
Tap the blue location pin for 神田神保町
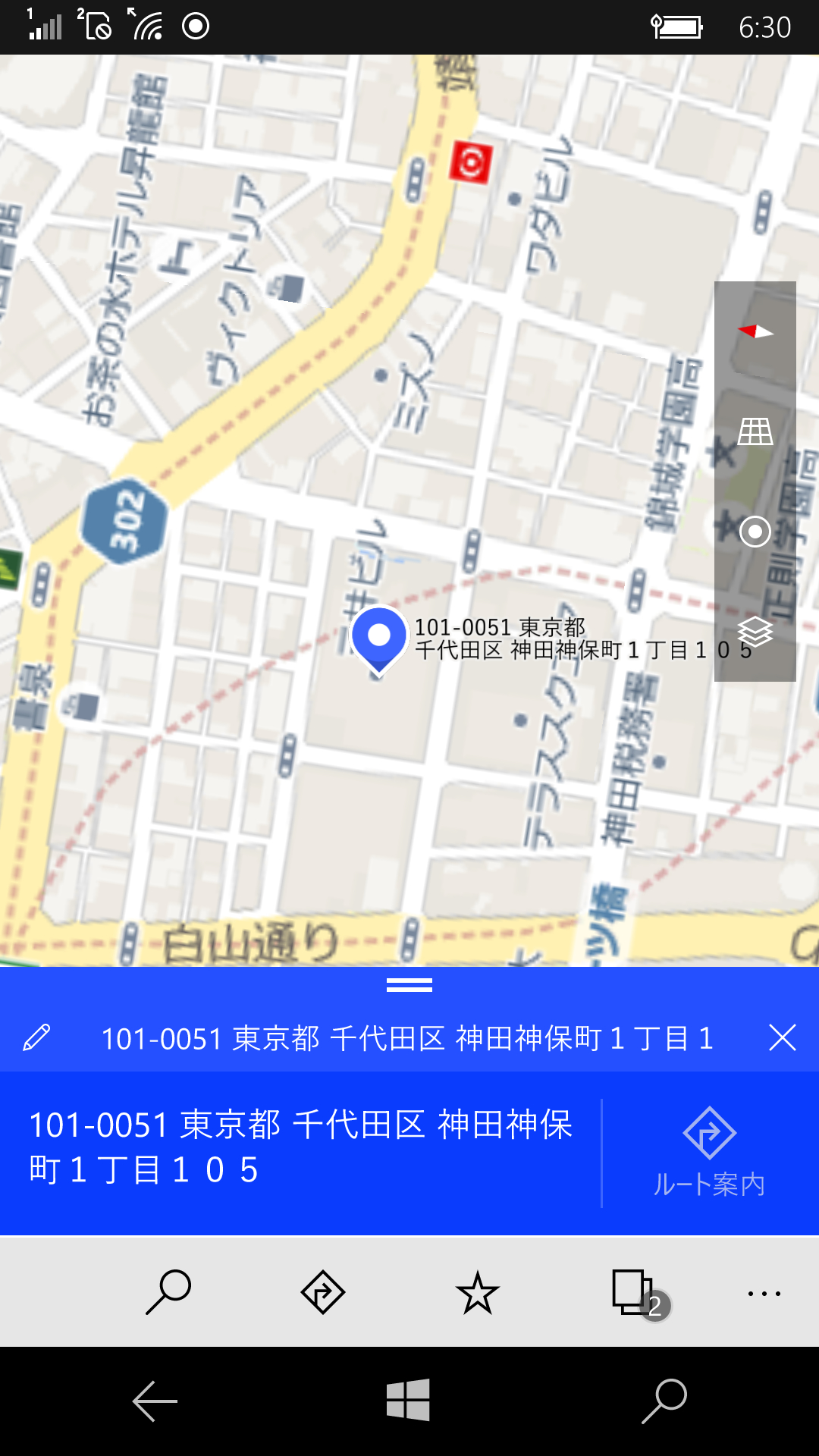click(x=380, y=637)
